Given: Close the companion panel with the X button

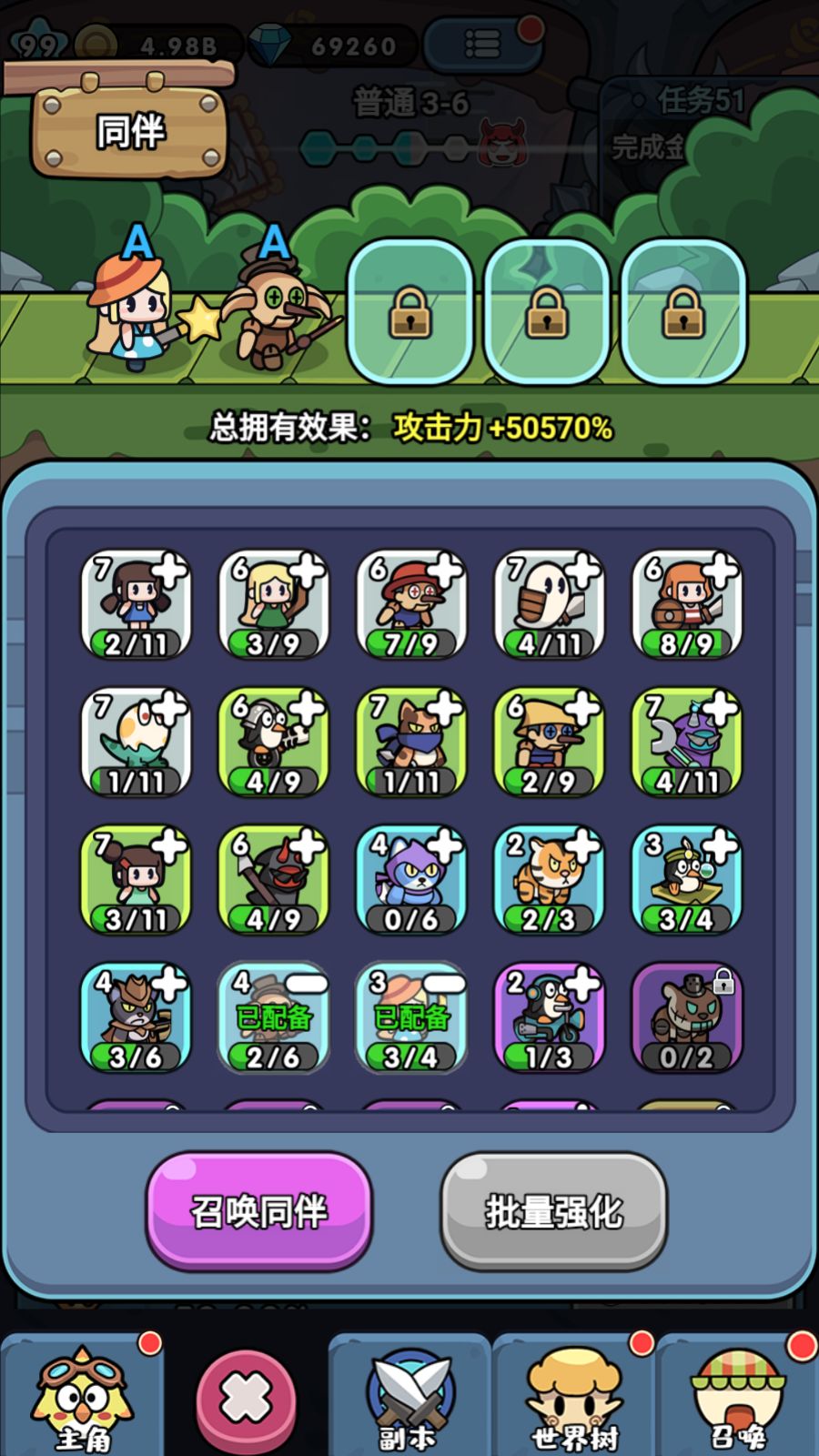Looking at the screenshot, I should (x=246, y=1399).
